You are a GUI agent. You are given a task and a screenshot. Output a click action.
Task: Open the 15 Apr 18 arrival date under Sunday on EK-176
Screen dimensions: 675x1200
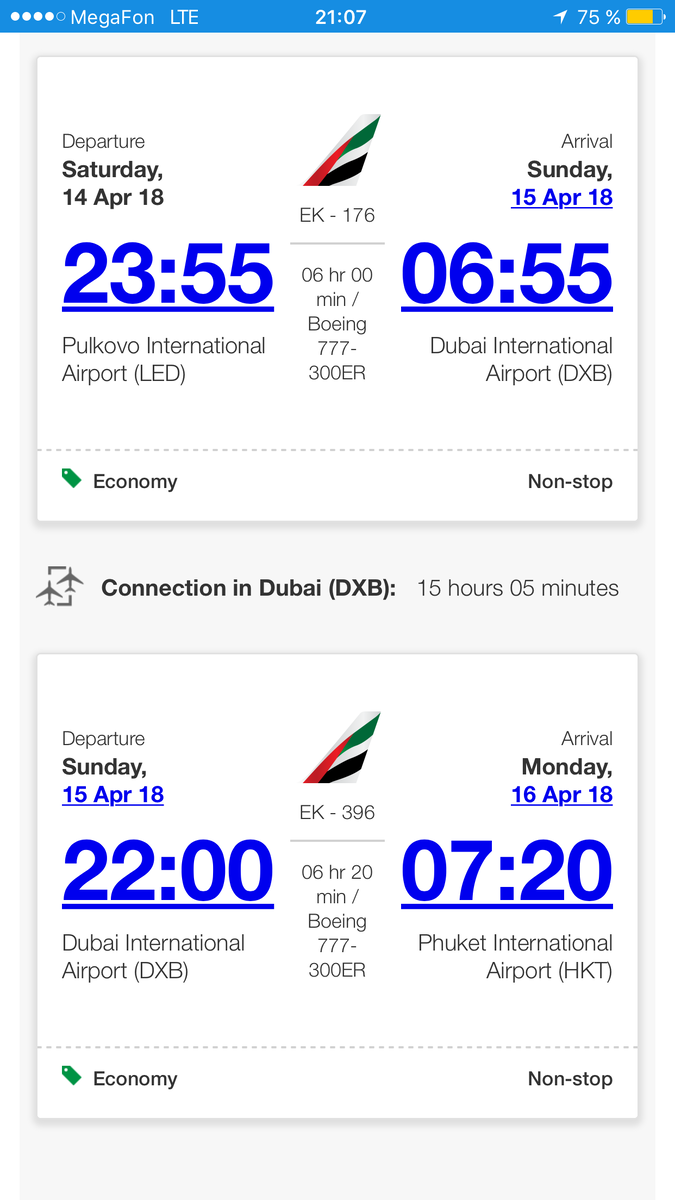point(562,197)
